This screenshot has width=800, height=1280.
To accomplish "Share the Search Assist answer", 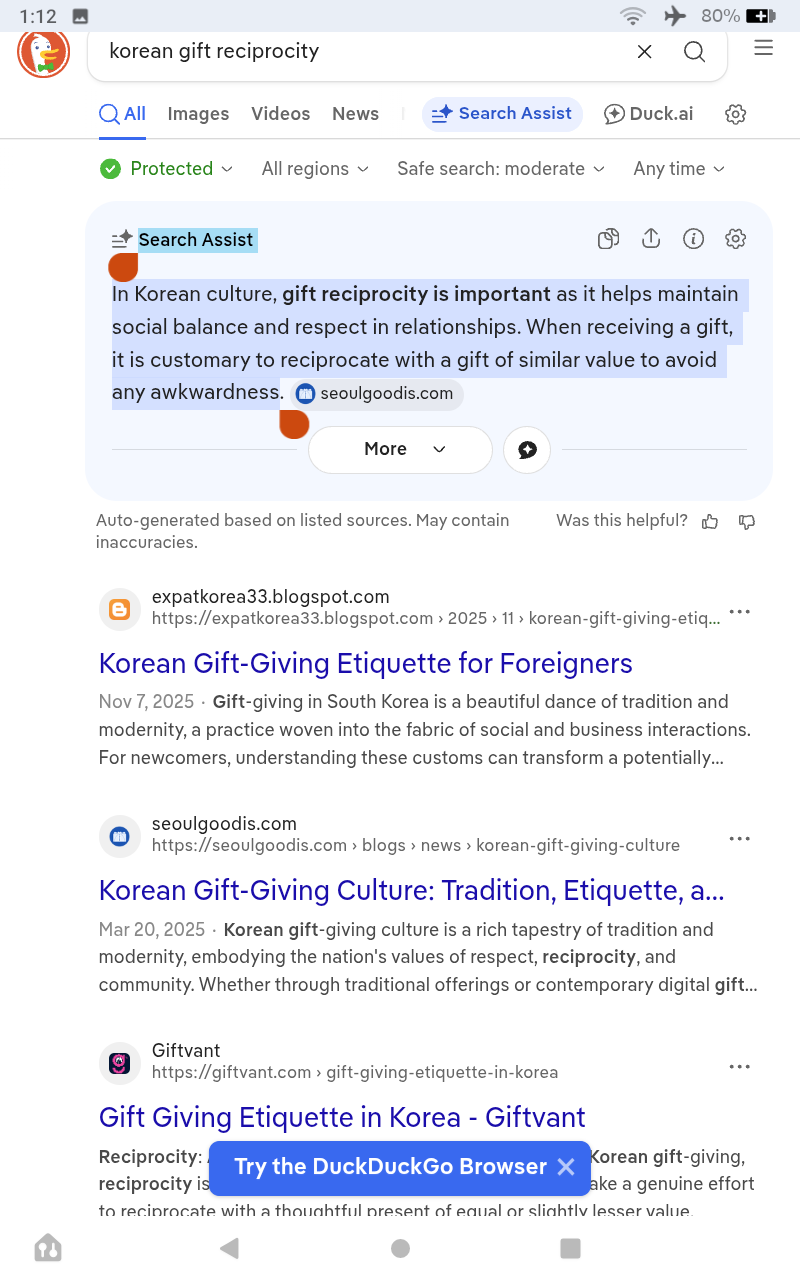I will [x=651, y=239].
